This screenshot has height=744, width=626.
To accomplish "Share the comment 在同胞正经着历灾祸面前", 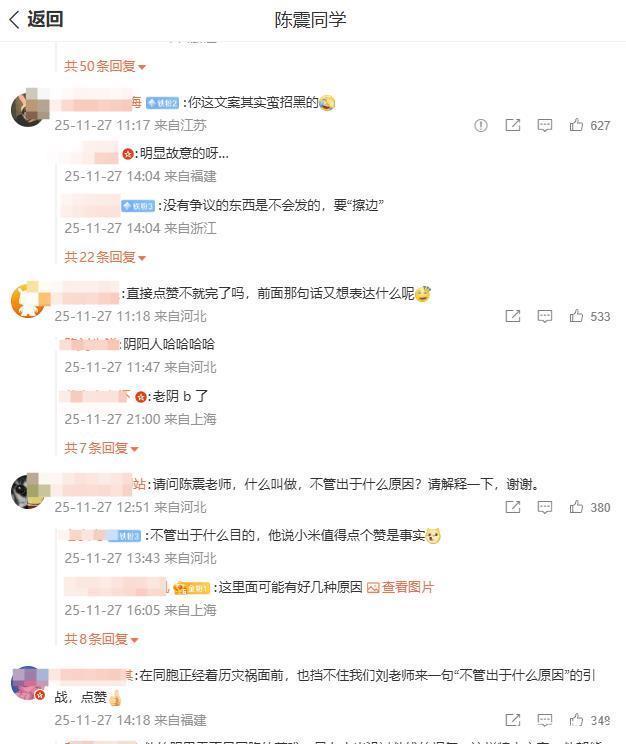I will coord(513,720).
